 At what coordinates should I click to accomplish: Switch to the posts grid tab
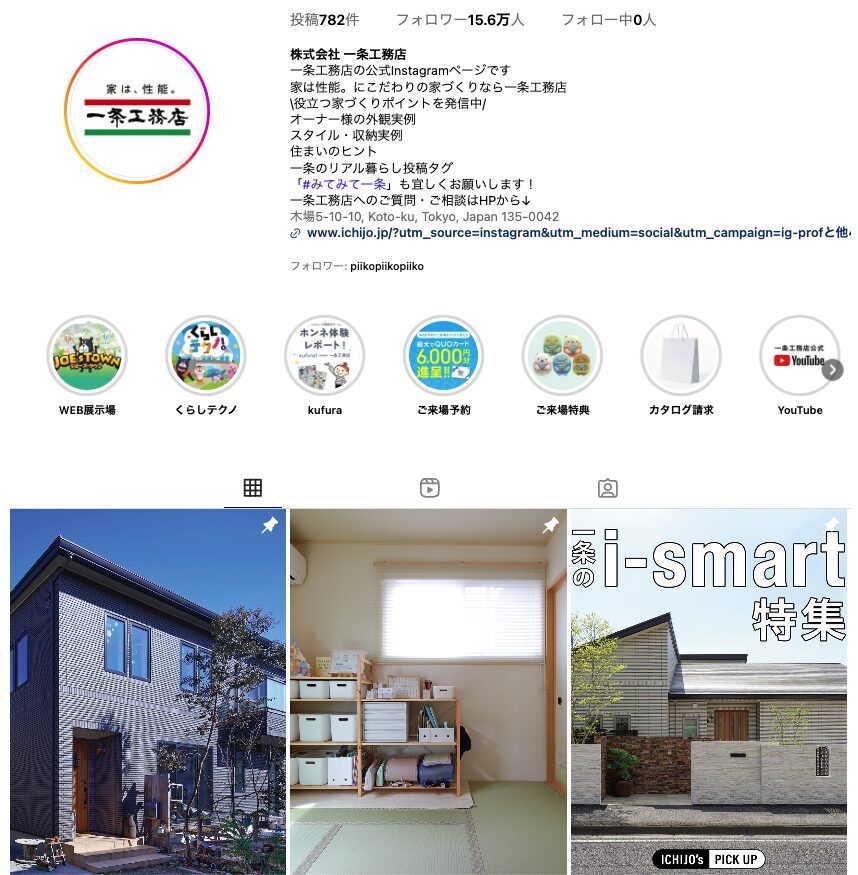tap(252, 488)
